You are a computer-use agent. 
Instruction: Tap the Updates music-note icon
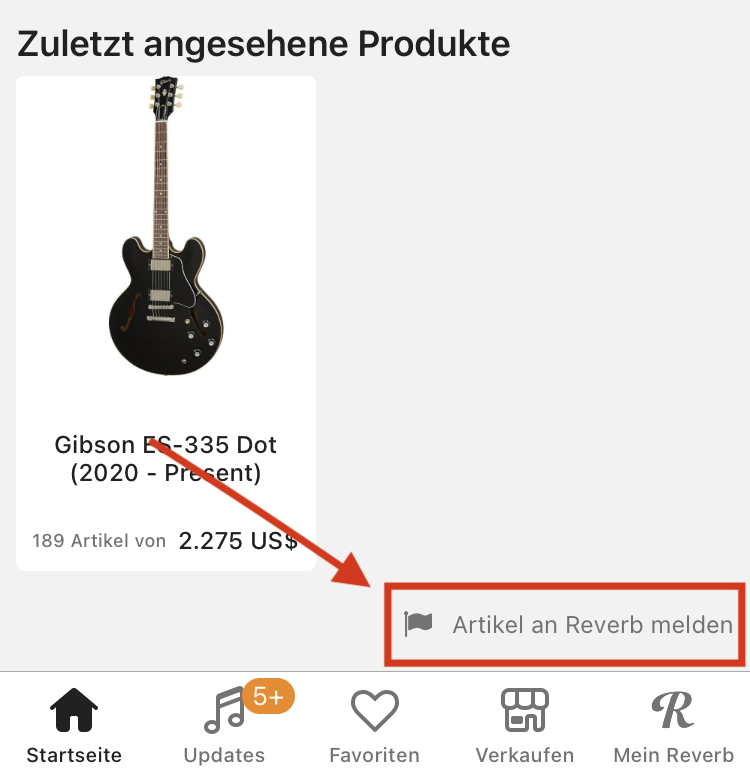pos(223,712)
